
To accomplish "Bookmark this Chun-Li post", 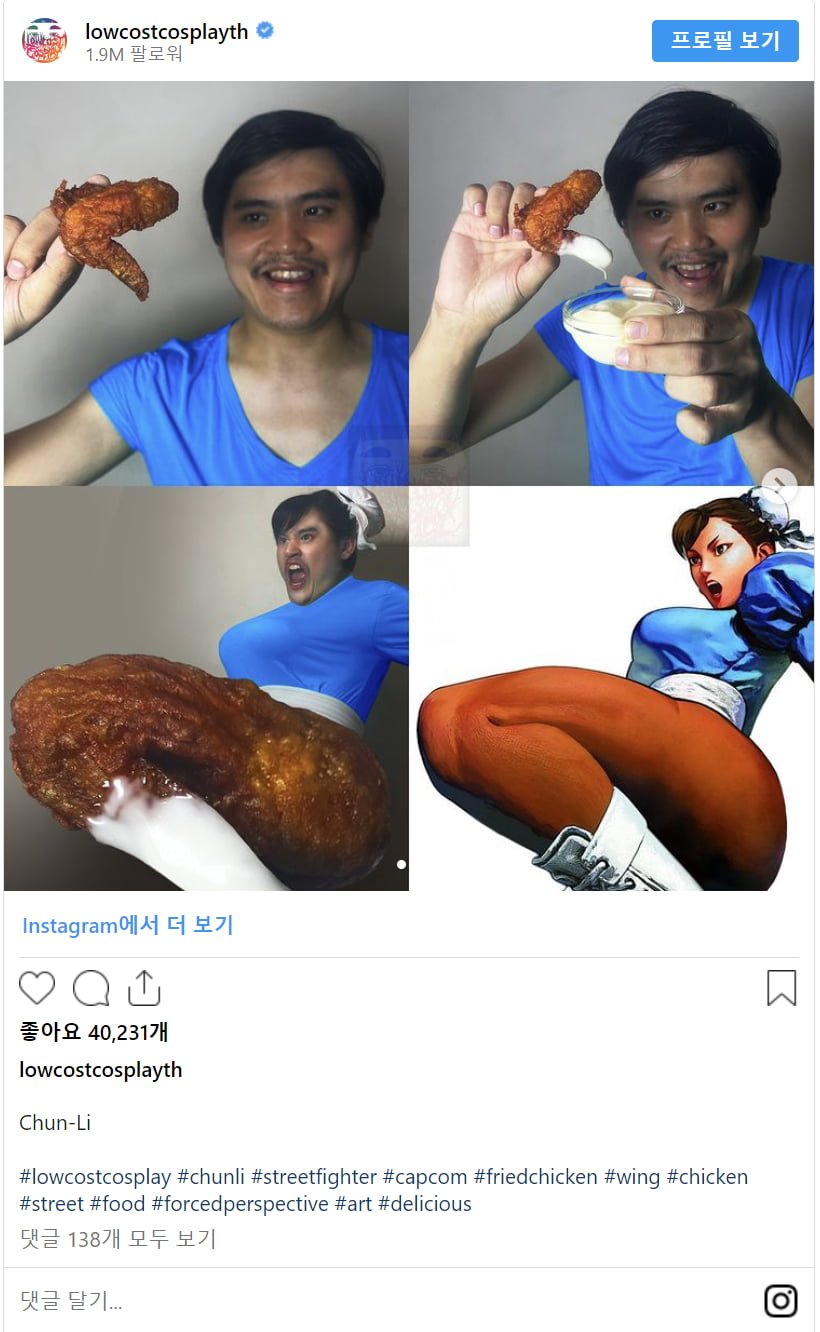I will pyautogui.click(x=781, y=988).
